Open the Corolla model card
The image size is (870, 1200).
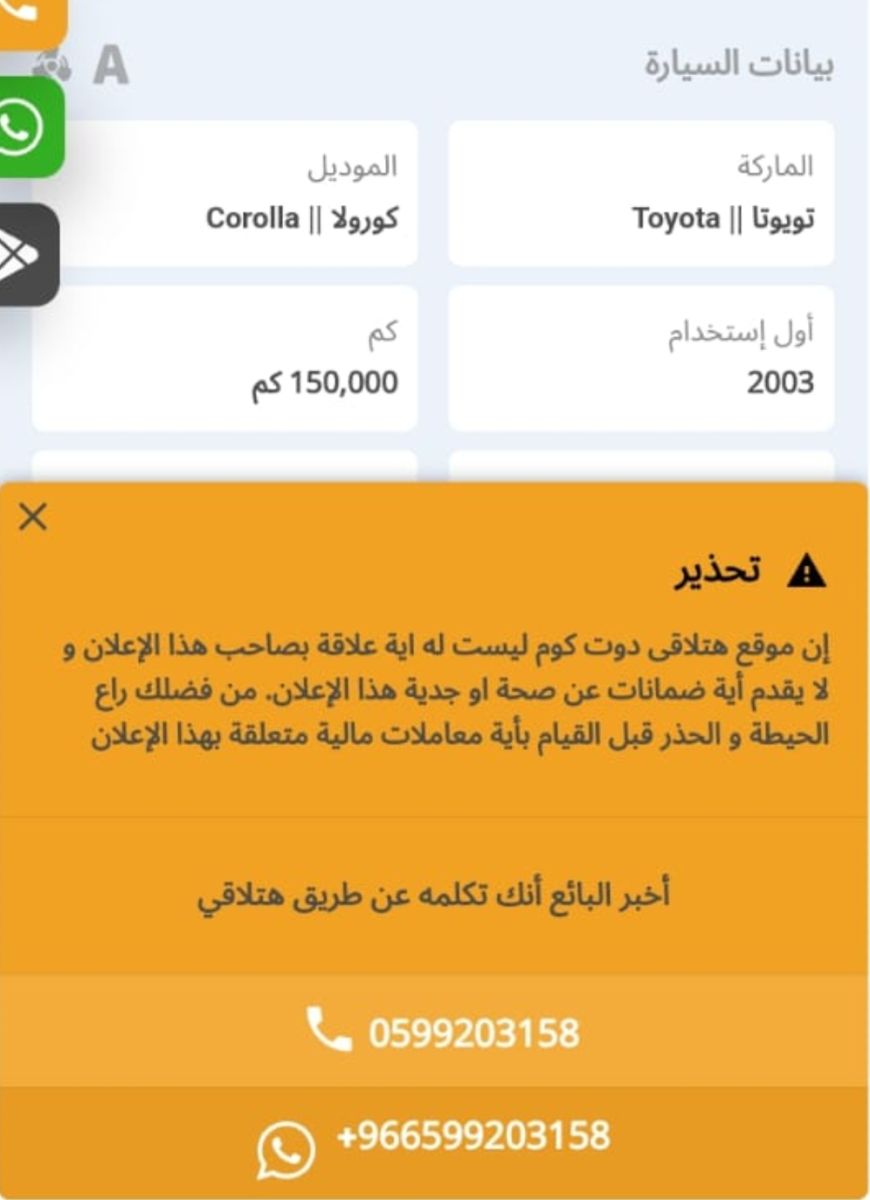[224, 190]
